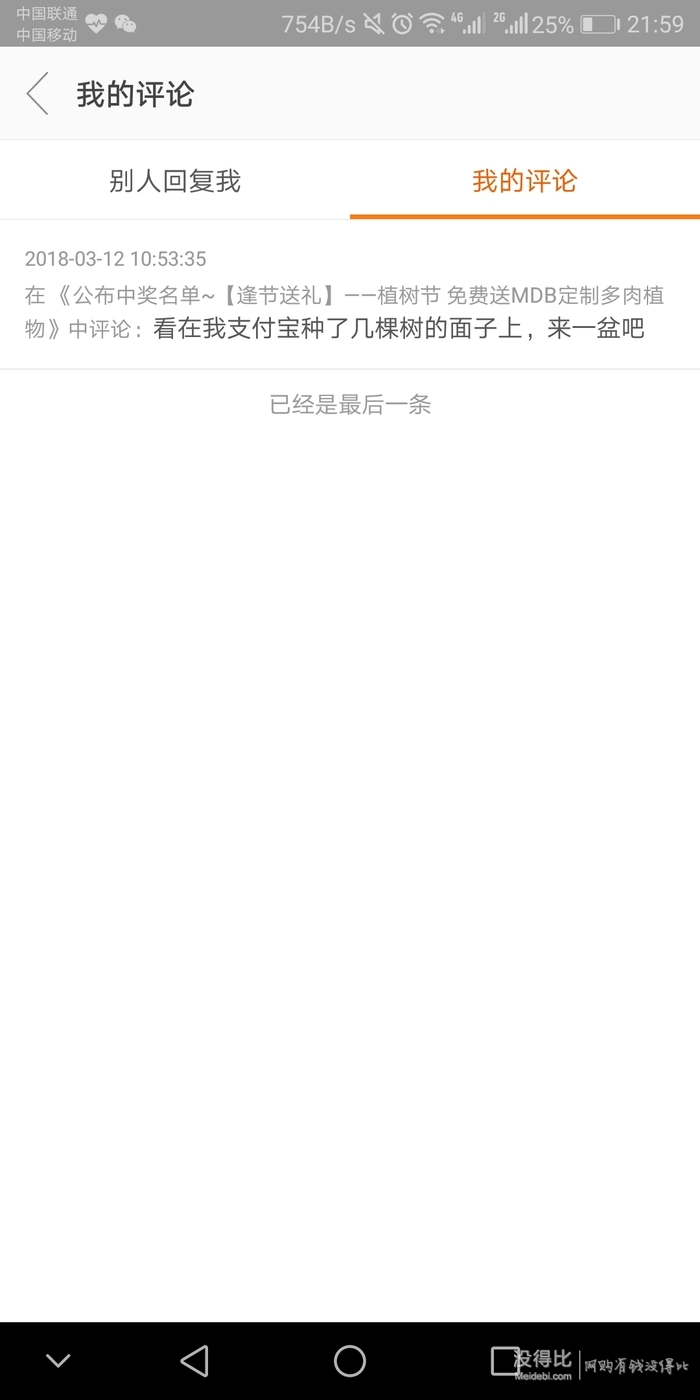700x1400 pixels.
Task: Switch to the 别人回复我 tab
Action: [x=175, y=181]
